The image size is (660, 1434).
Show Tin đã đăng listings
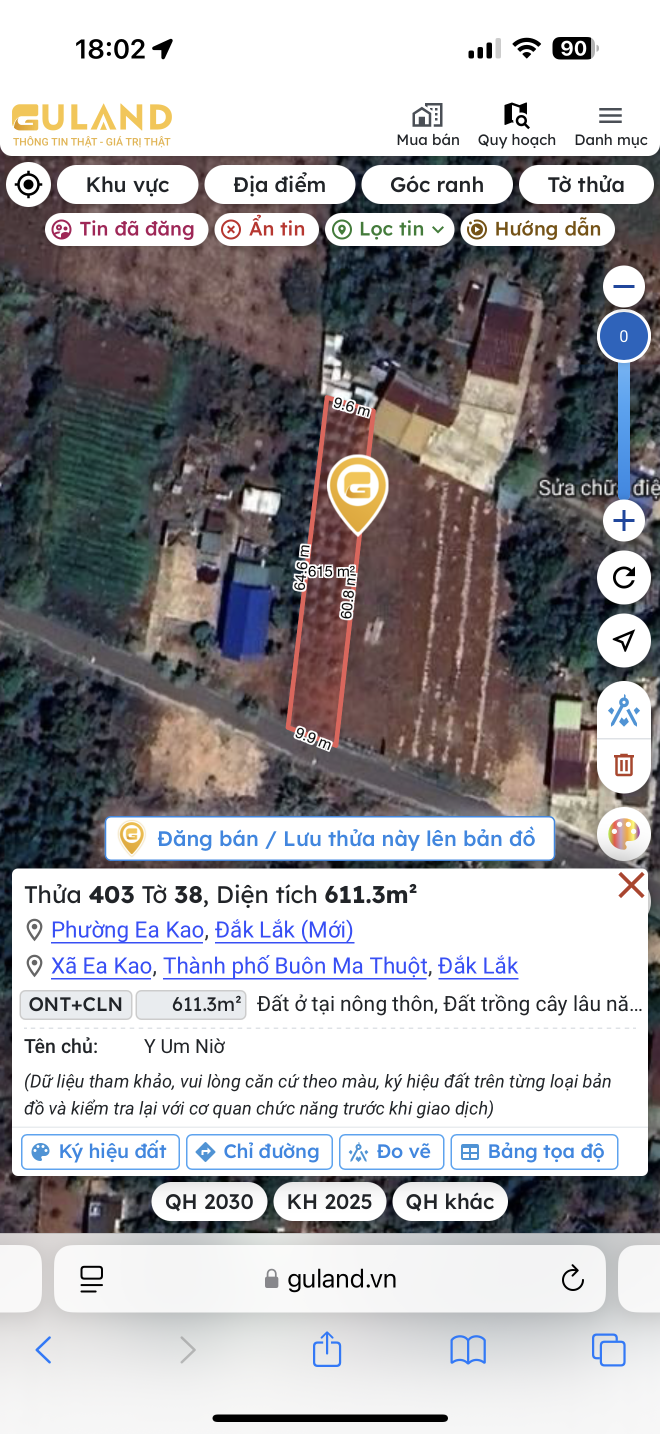pos(126,229)
